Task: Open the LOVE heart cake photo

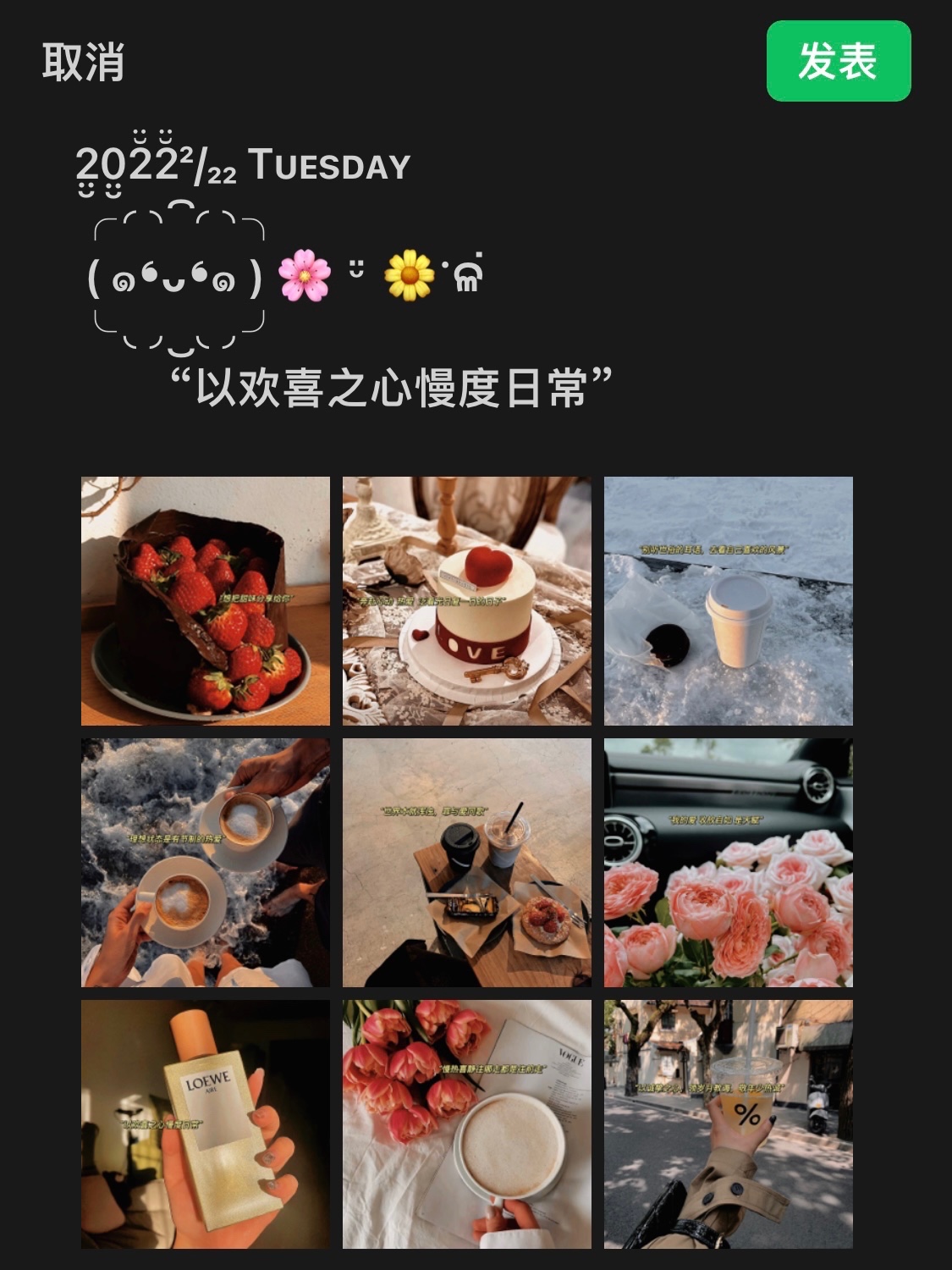Action: coord(466,601)
